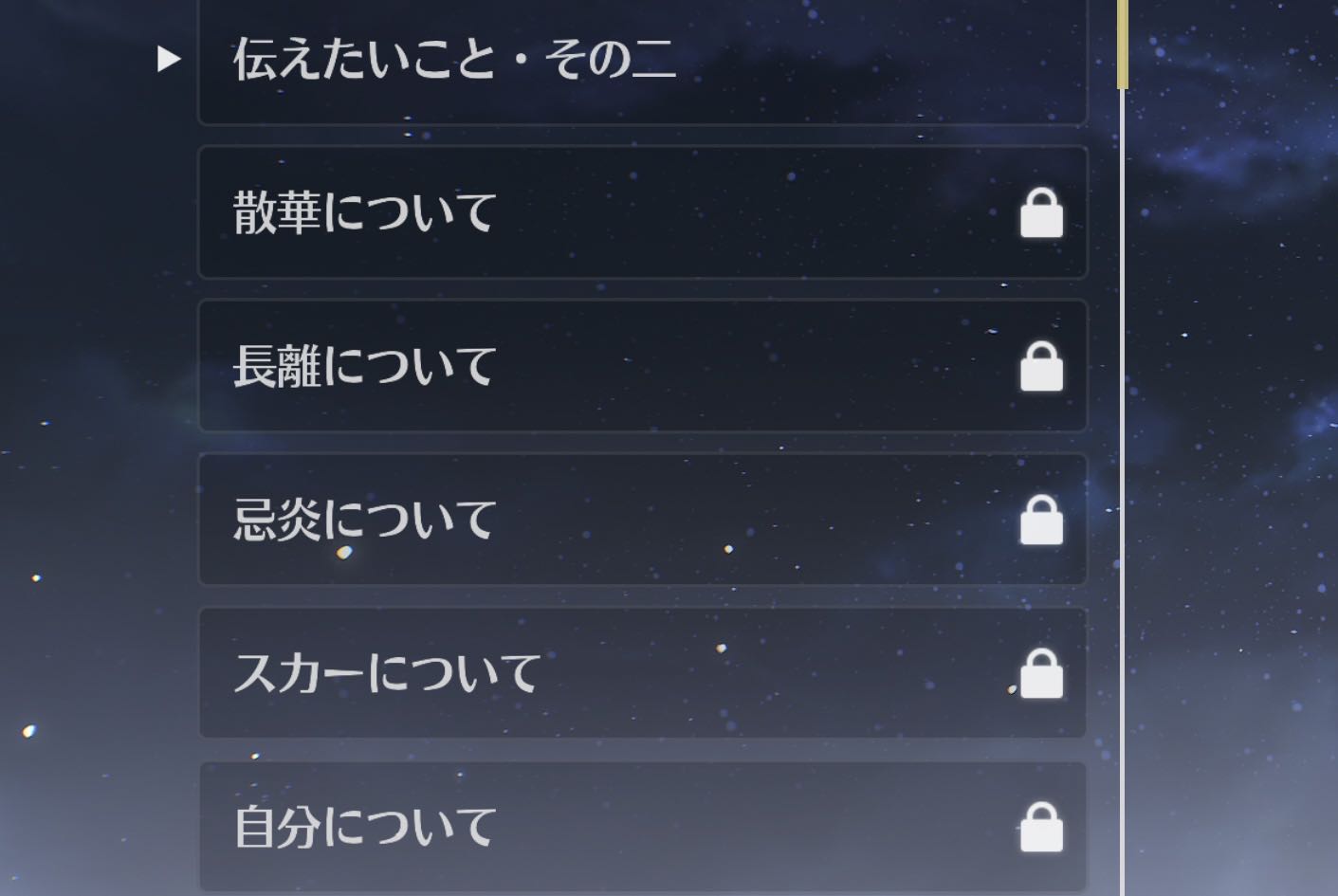The image size is (1338, 896).
Task: Select the locked 自分について entry
Action: coord(641,826)
